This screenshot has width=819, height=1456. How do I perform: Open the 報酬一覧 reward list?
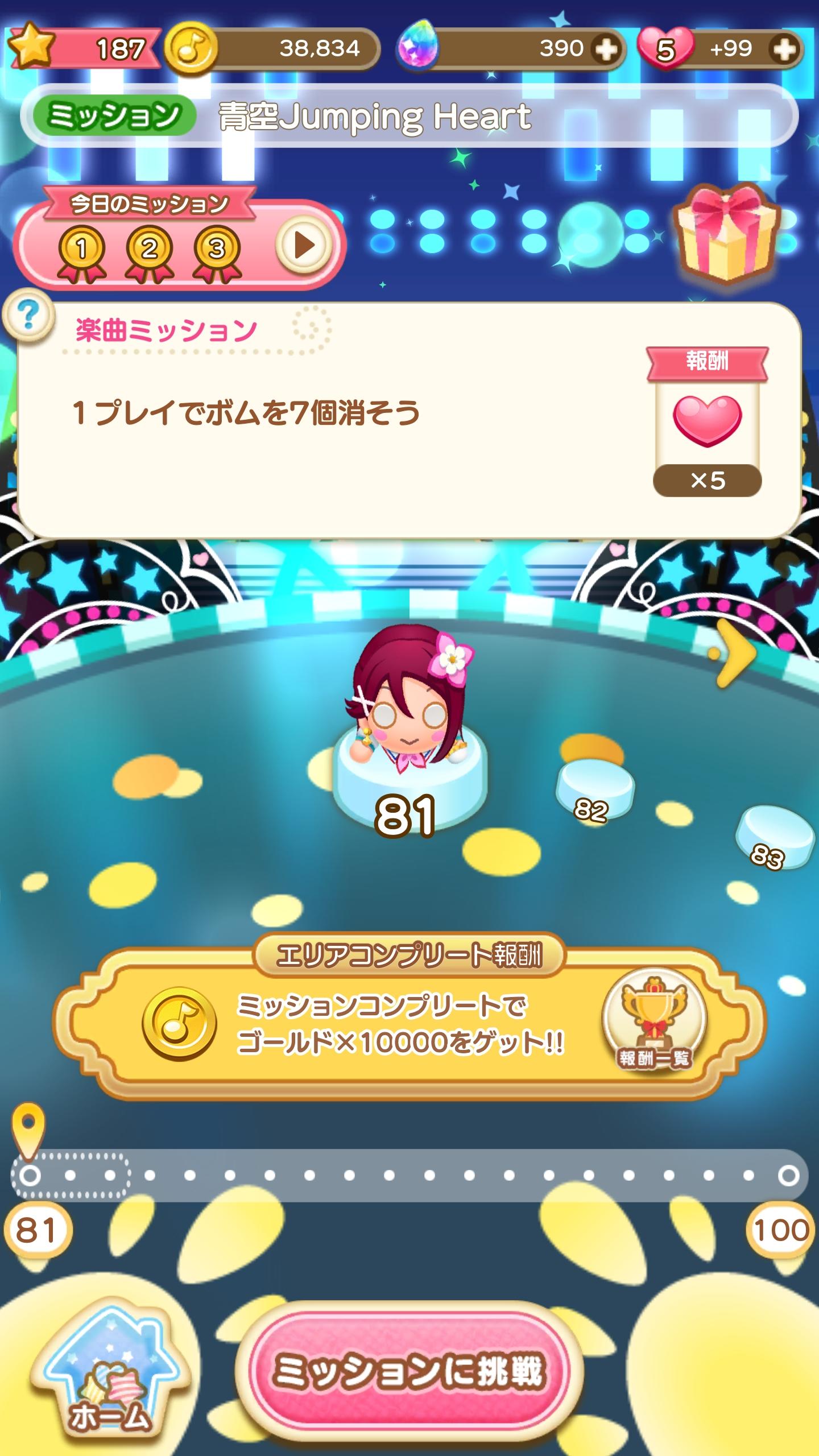654,1019
